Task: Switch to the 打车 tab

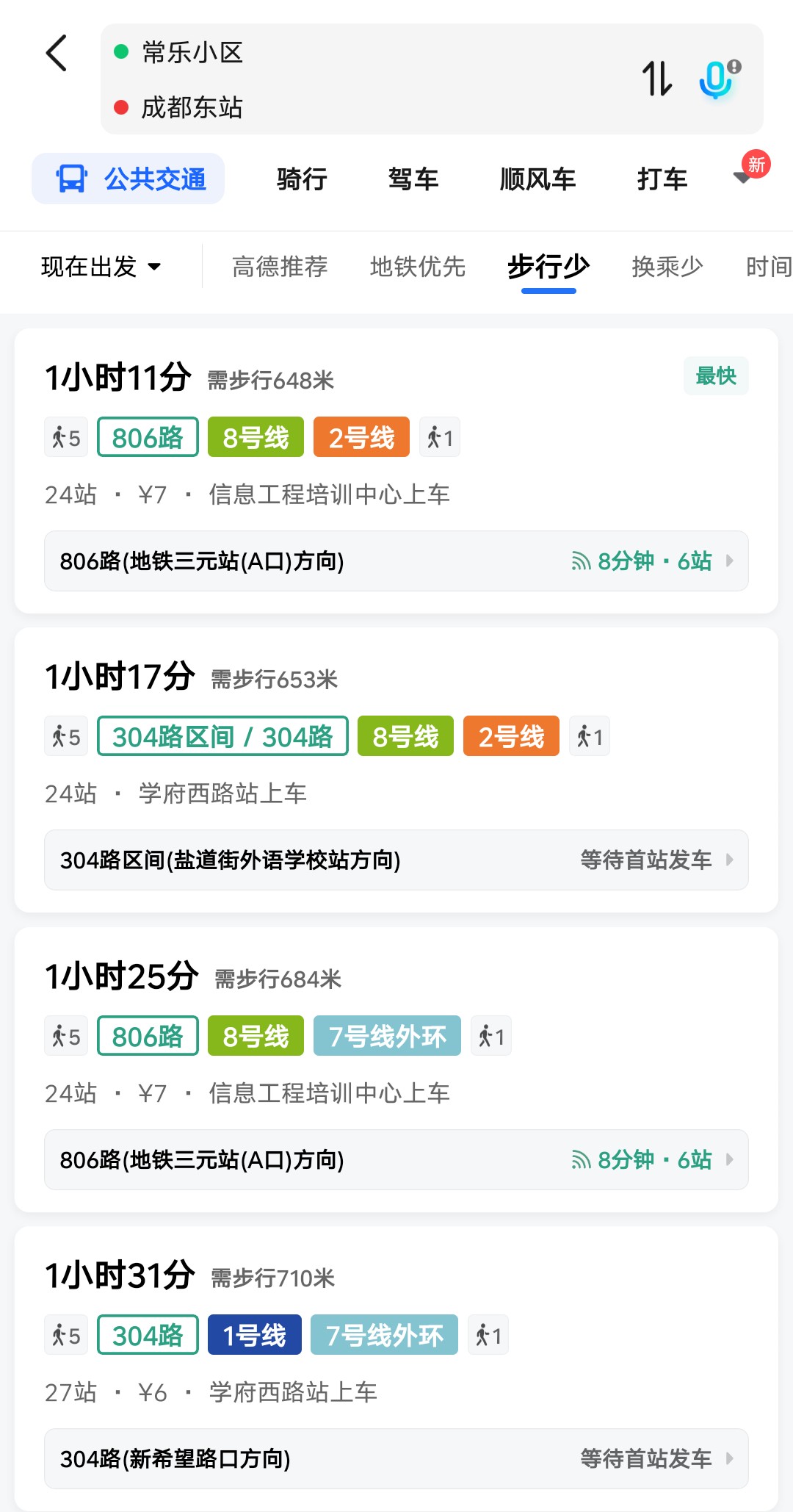Action: click(x=662, y=179)
